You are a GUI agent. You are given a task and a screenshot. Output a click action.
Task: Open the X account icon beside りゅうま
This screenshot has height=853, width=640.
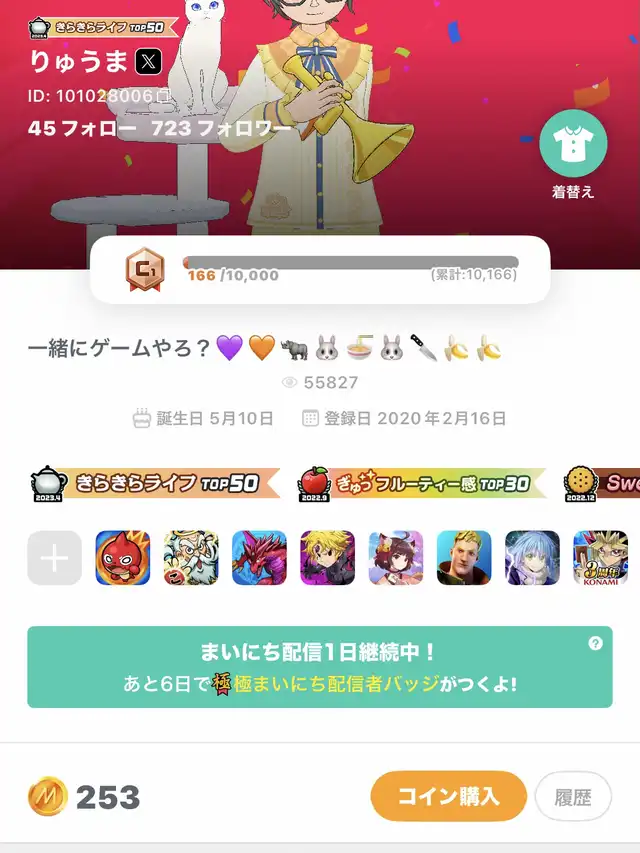148,62
